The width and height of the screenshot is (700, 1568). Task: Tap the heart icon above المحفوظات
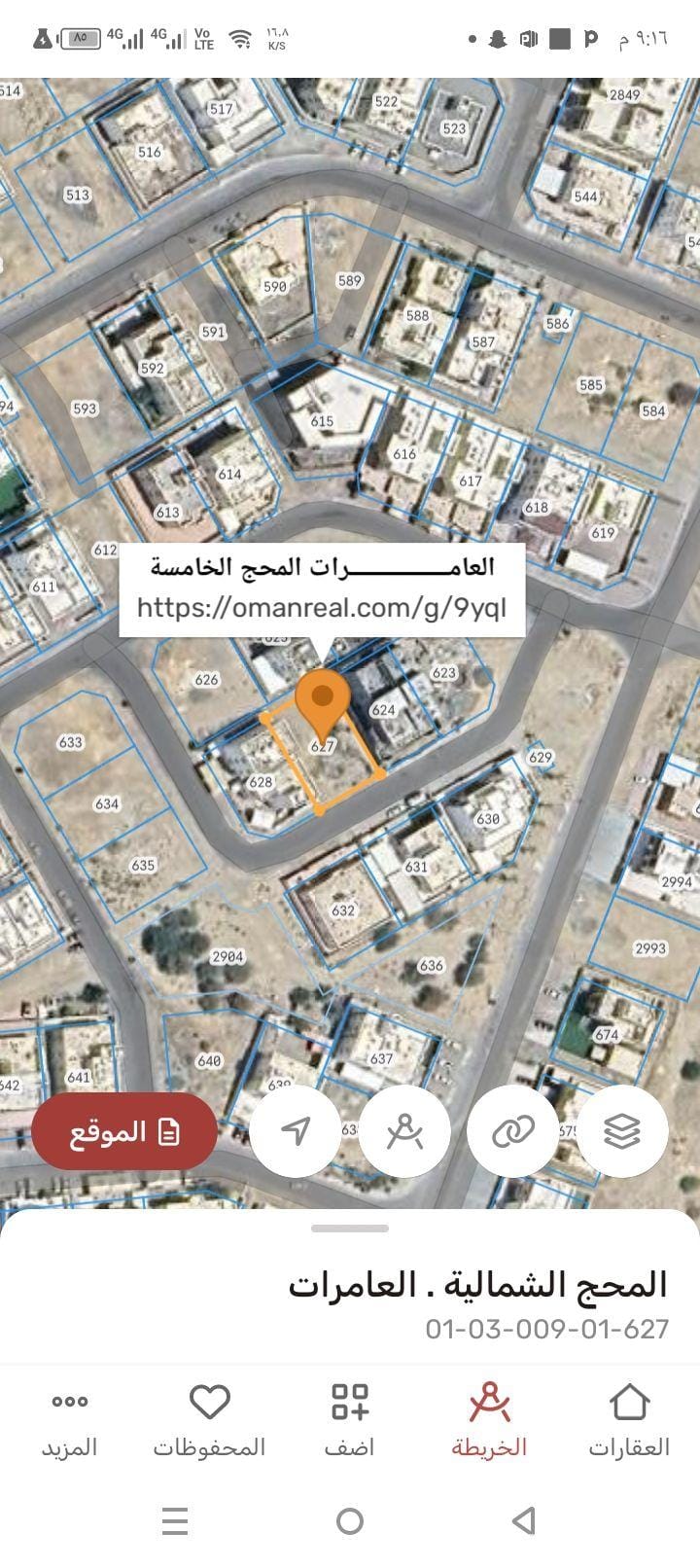[207, 1404]
